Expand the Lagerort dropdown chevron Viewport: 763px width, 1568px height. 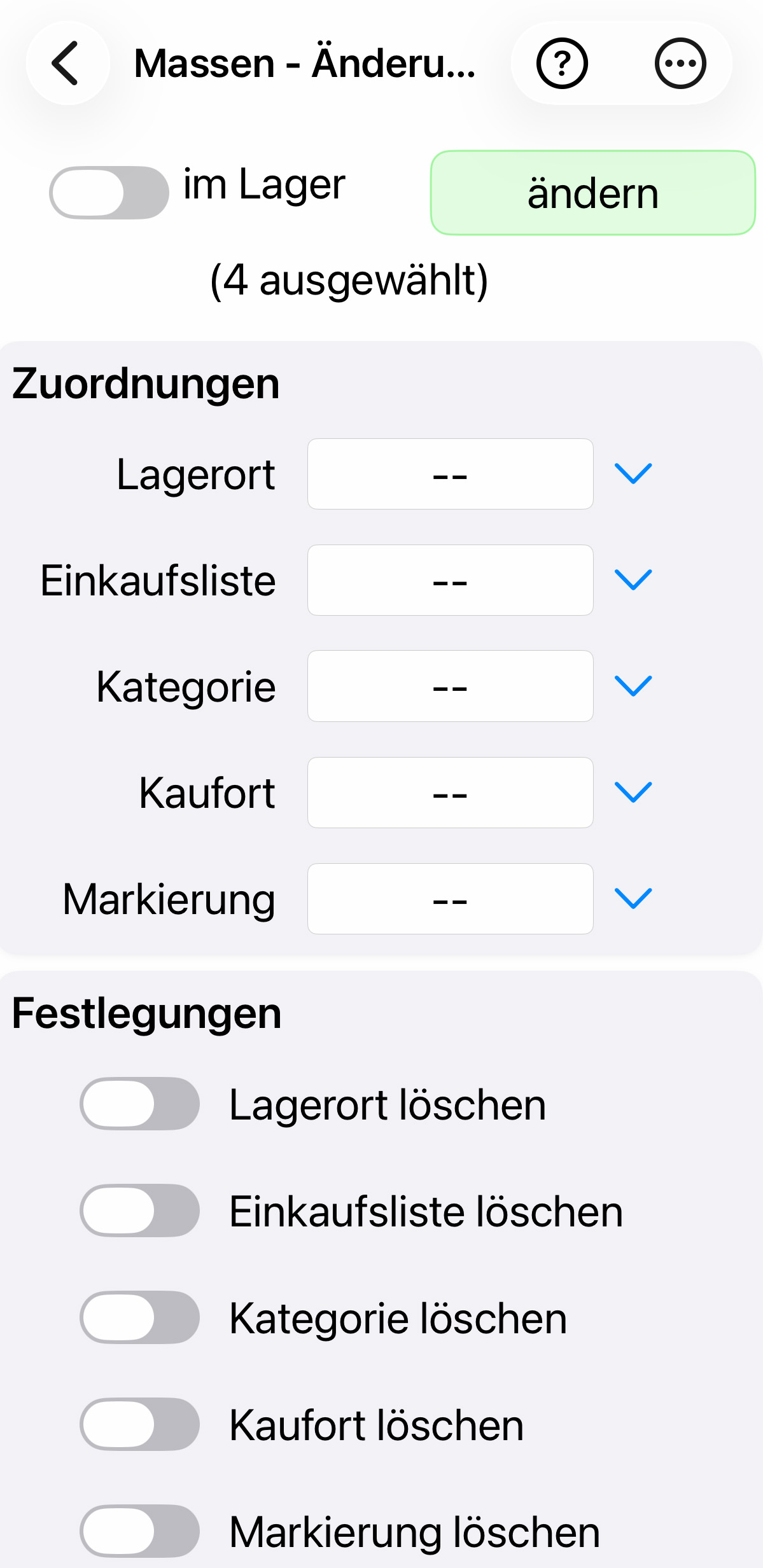coord(633,474)
